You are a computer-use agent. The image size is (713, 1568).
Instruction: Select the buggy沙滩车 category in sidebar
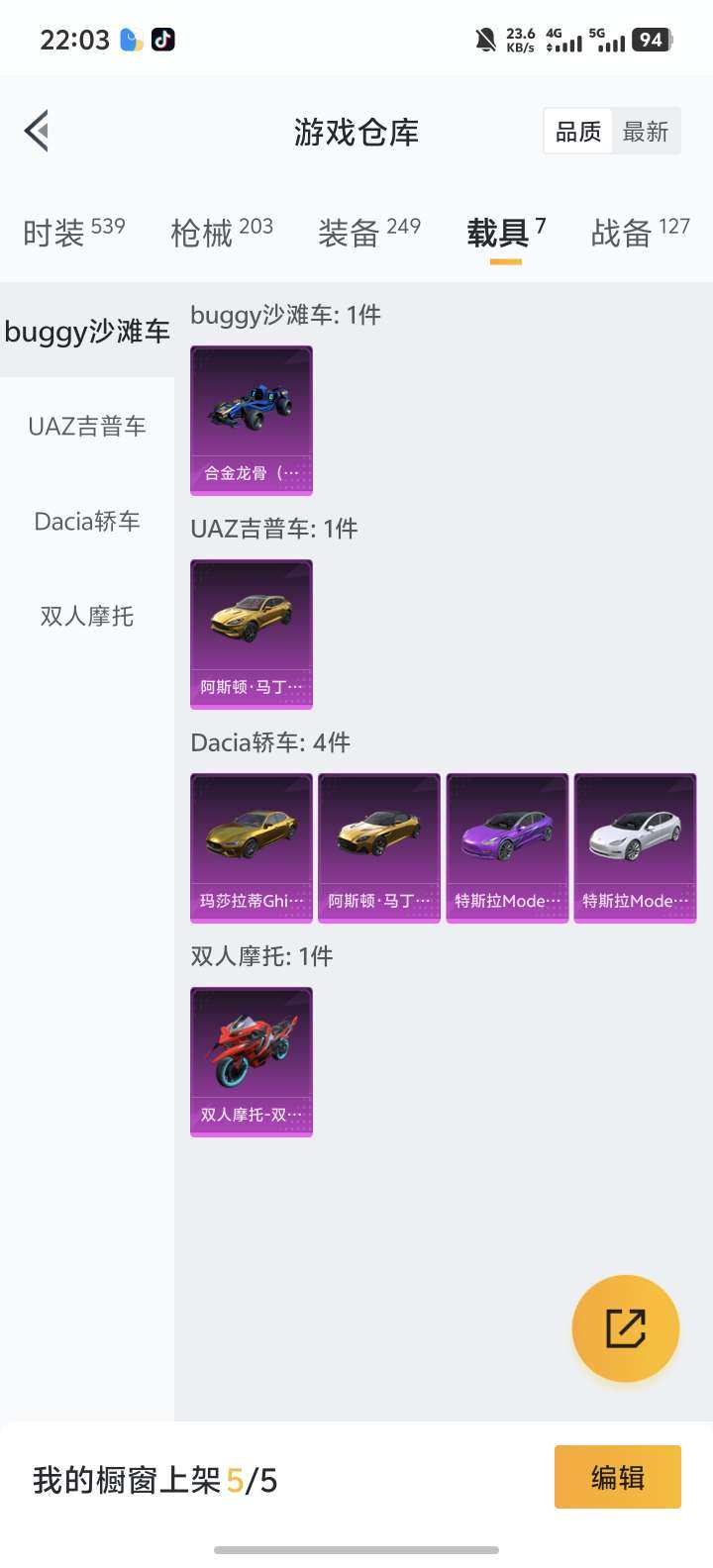[x=87, y=332]
